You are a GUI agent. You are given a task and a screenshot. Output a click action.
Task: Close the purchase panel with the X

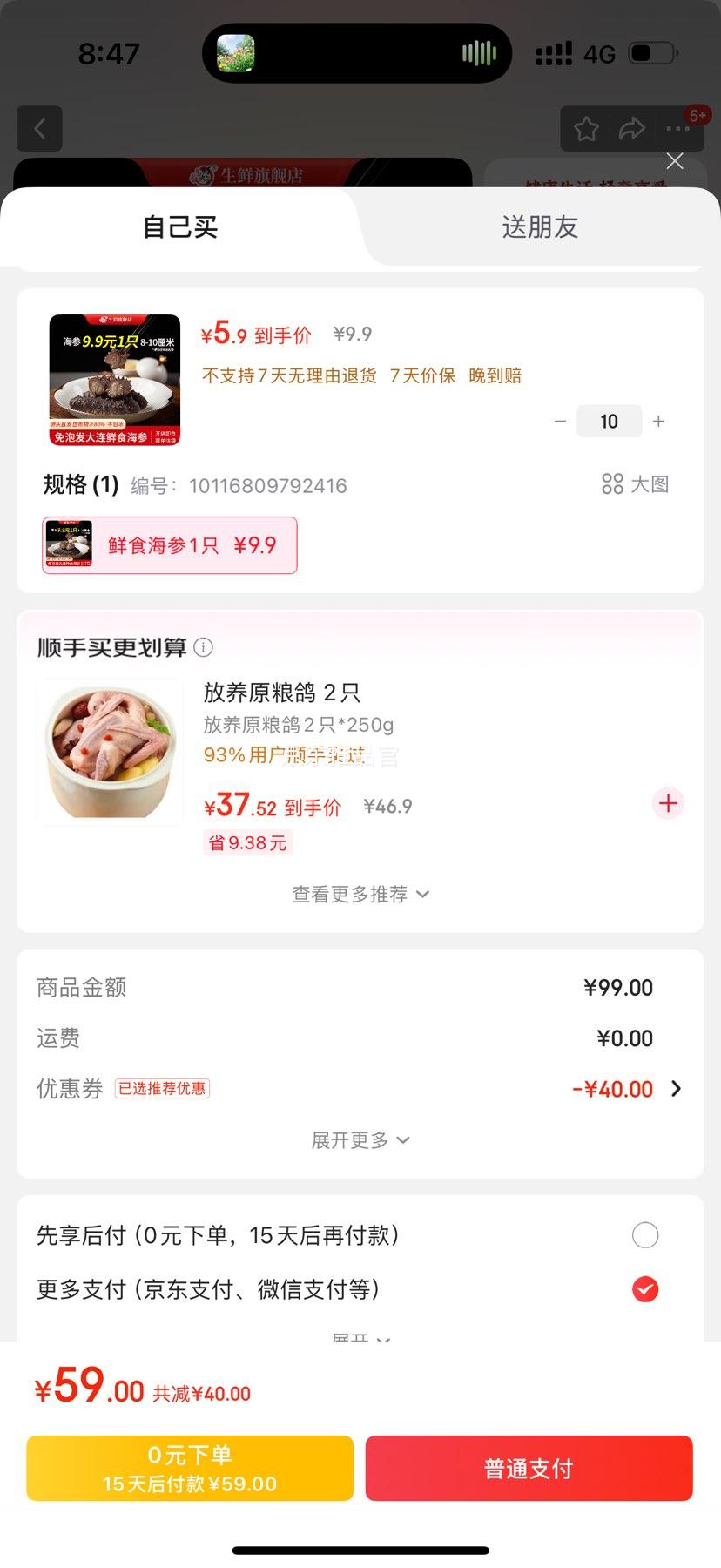675,161
